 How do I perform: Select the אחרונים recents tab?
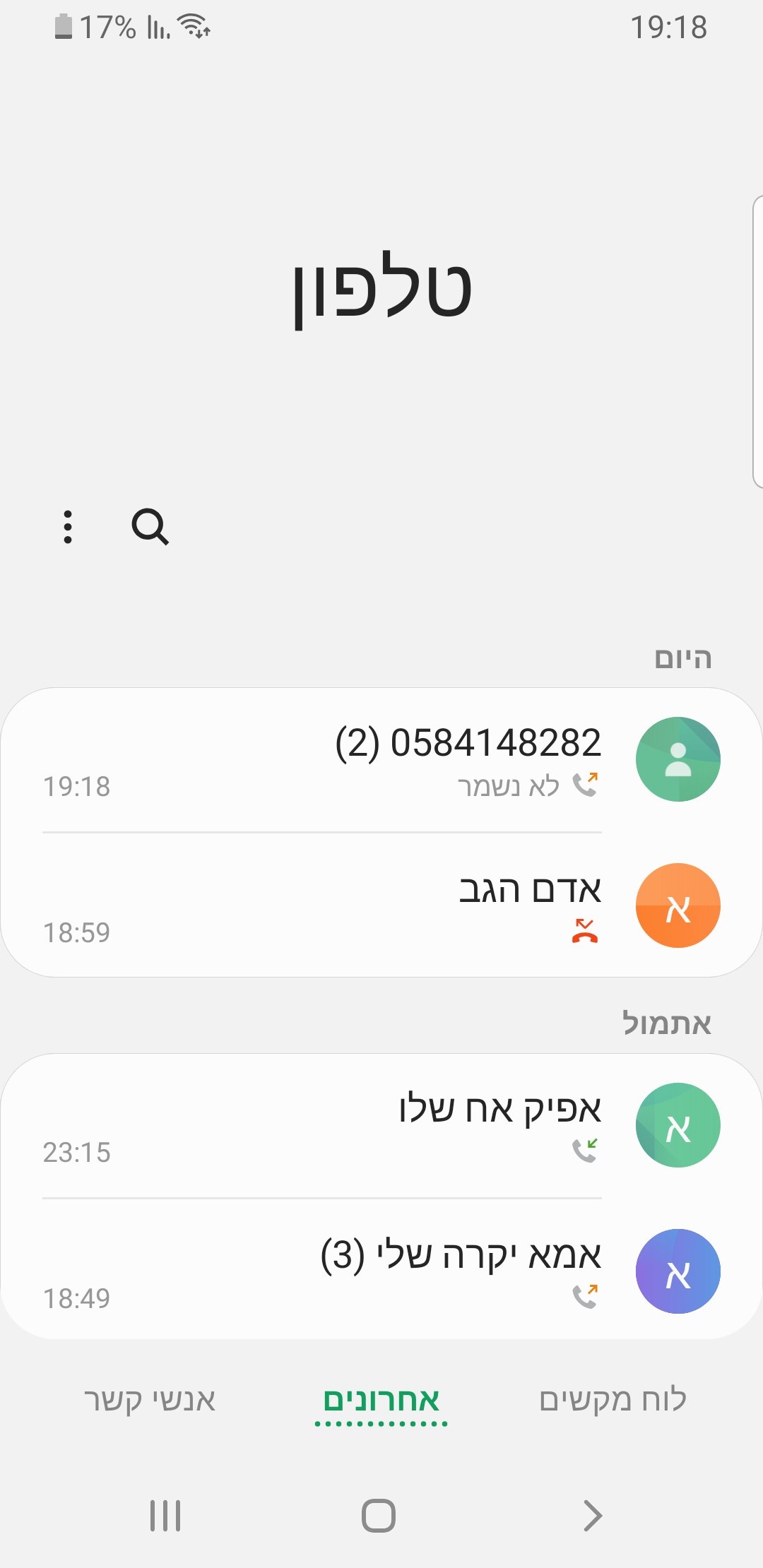click(381, 1401)
